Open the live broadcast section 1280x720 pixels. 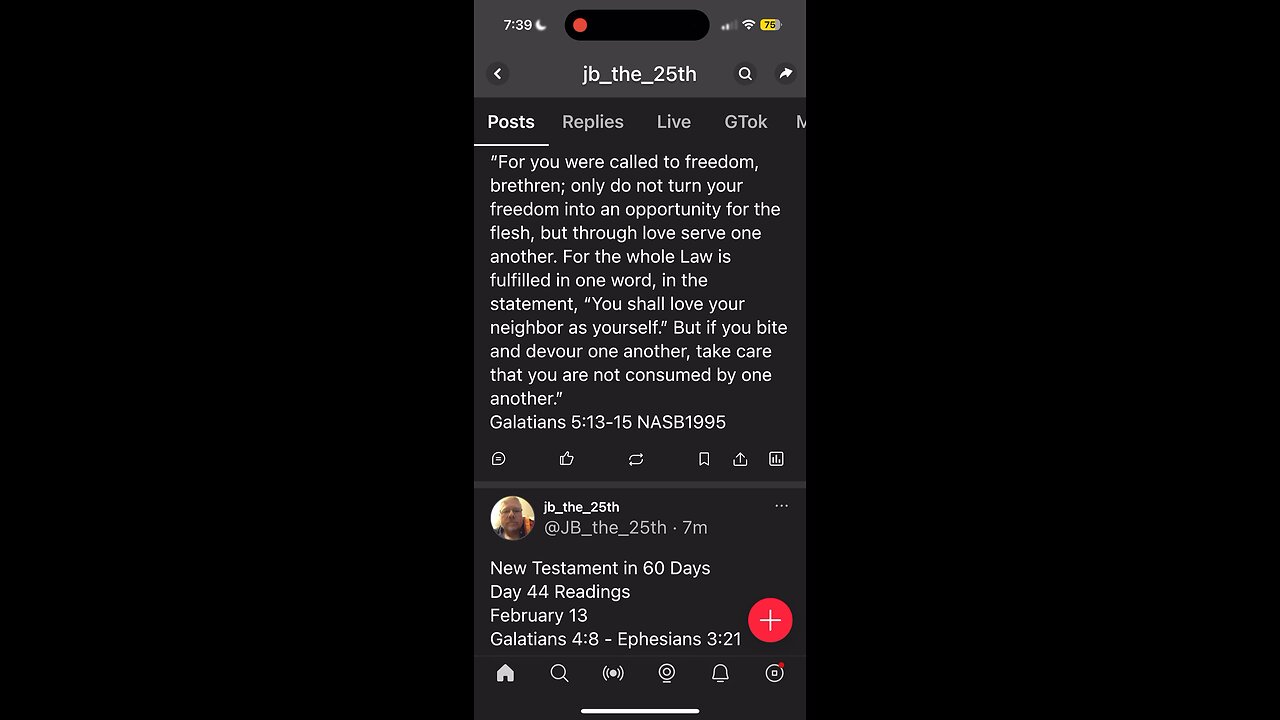(x=613, y=674)
